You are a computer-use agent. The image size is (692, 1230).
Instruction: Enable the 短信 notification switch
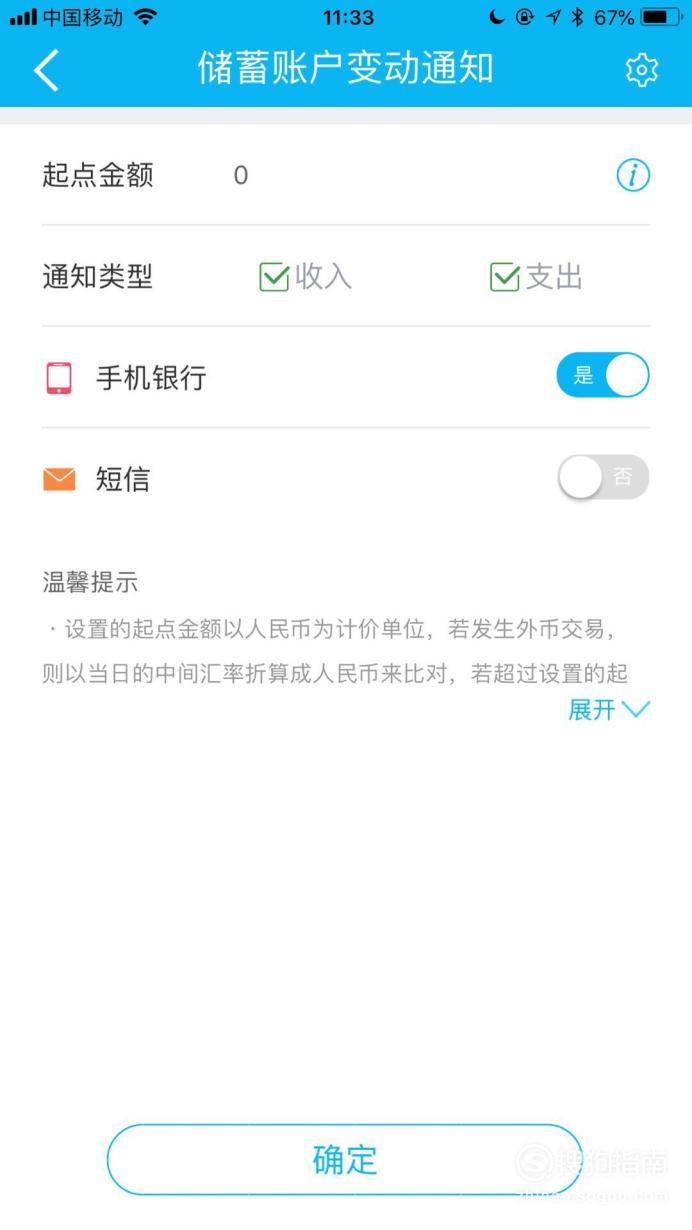pos(603,477)
